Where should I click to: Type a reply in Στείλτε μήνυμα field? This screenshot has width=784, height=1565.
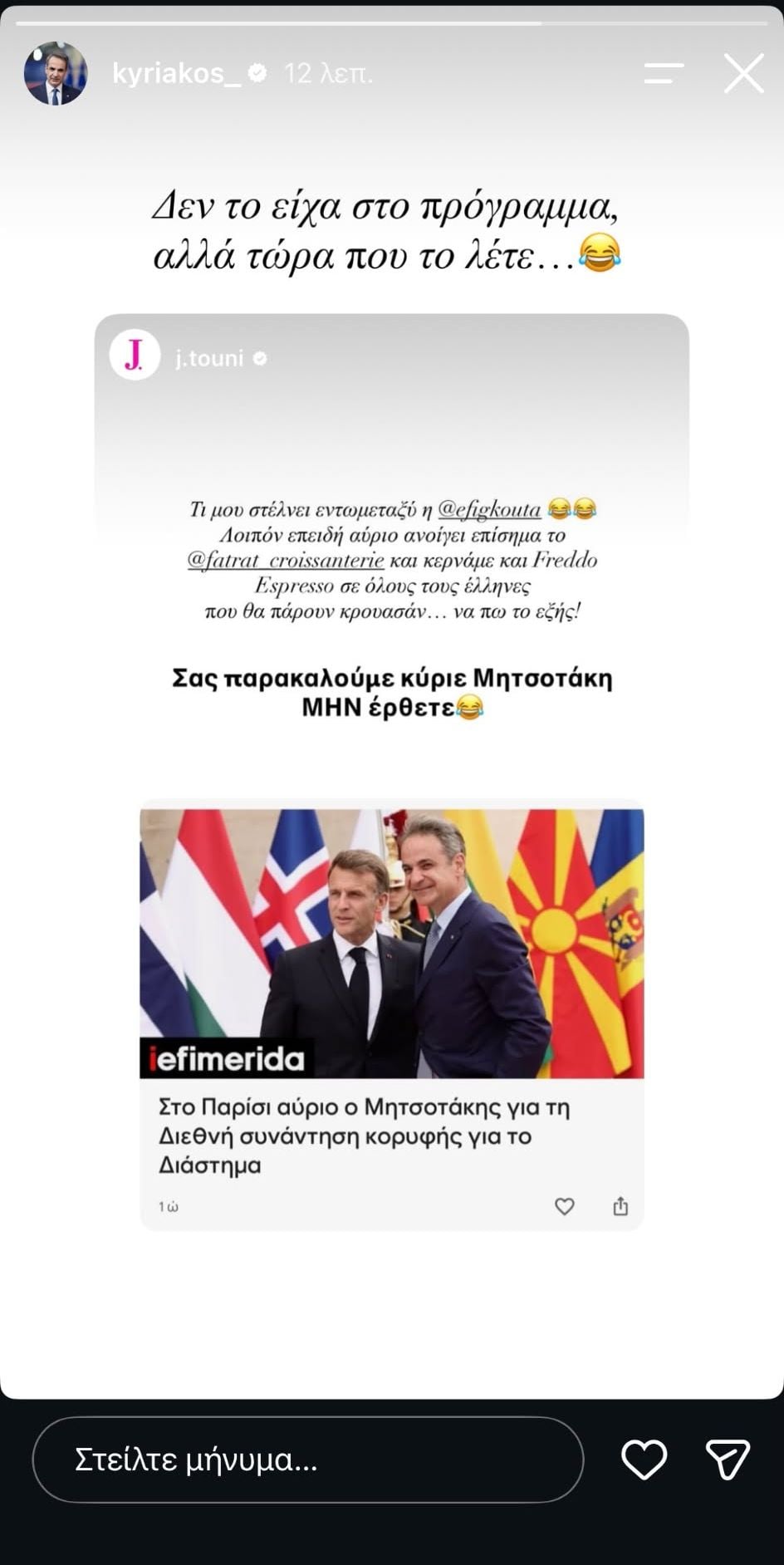(x=307, y=1460)
